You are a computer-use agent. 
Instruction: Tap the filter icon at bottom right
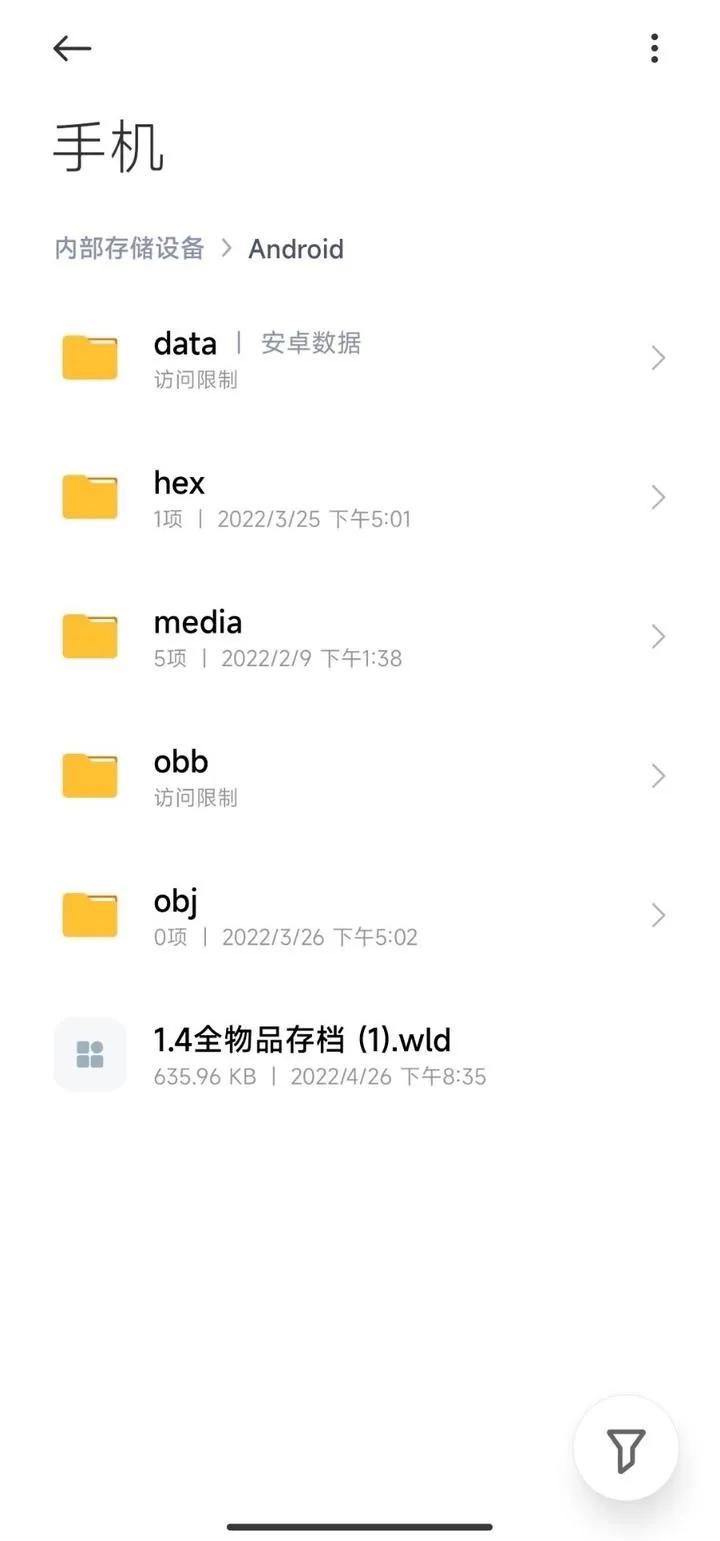point(626,1447)
